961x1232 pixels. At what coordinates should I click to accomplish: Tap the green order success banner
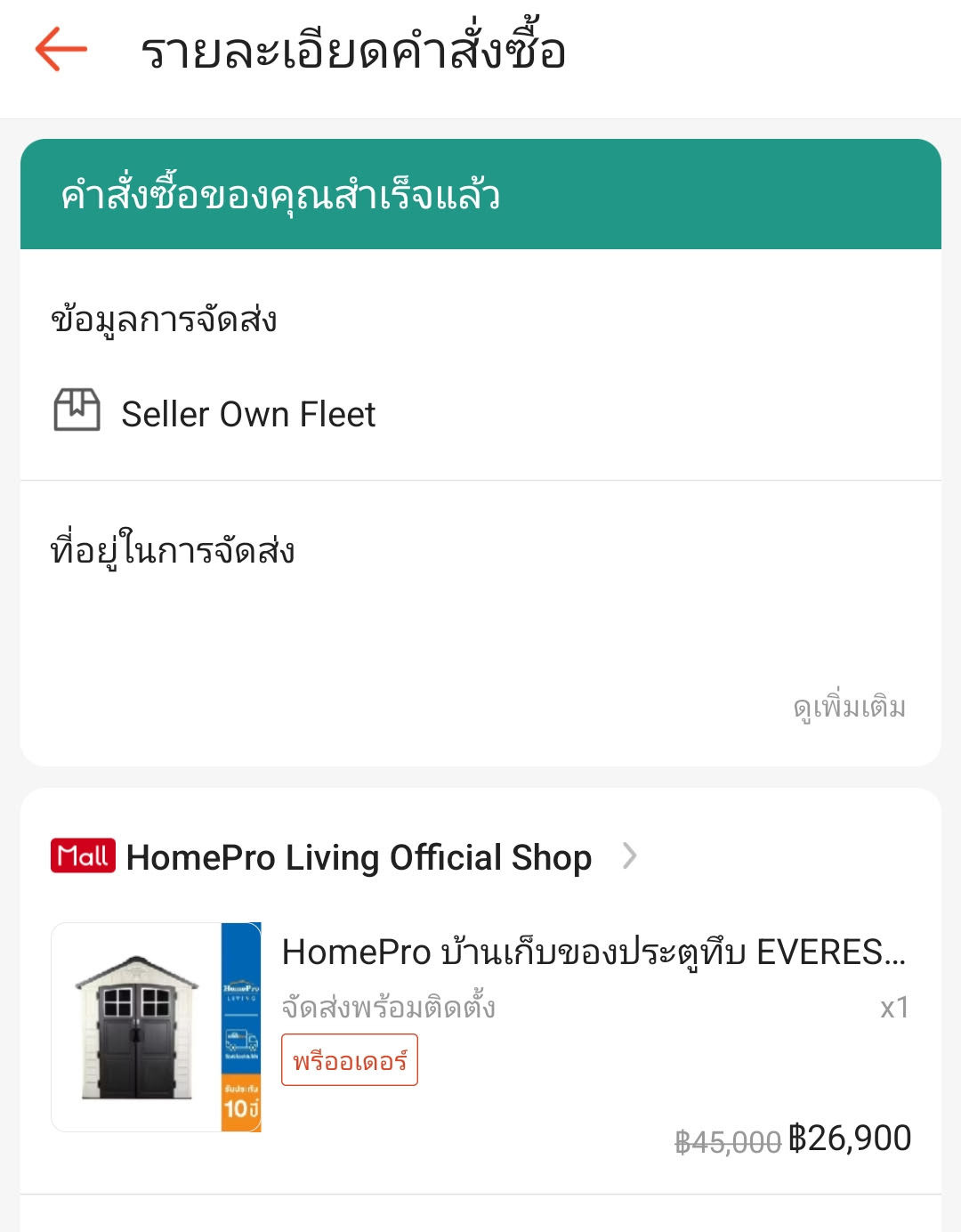(480, 196)
